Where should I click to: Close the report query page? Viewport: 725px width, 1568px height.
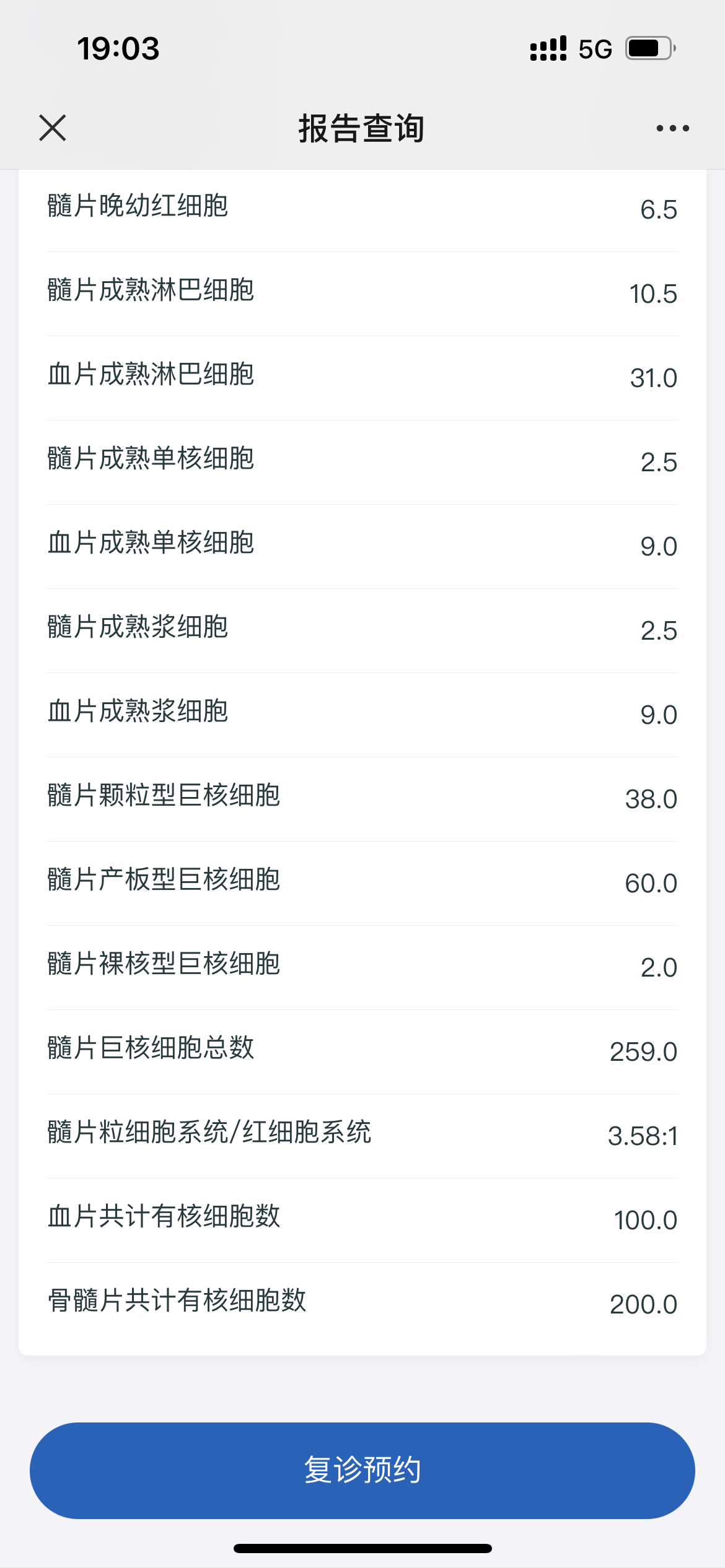point(53,128)
